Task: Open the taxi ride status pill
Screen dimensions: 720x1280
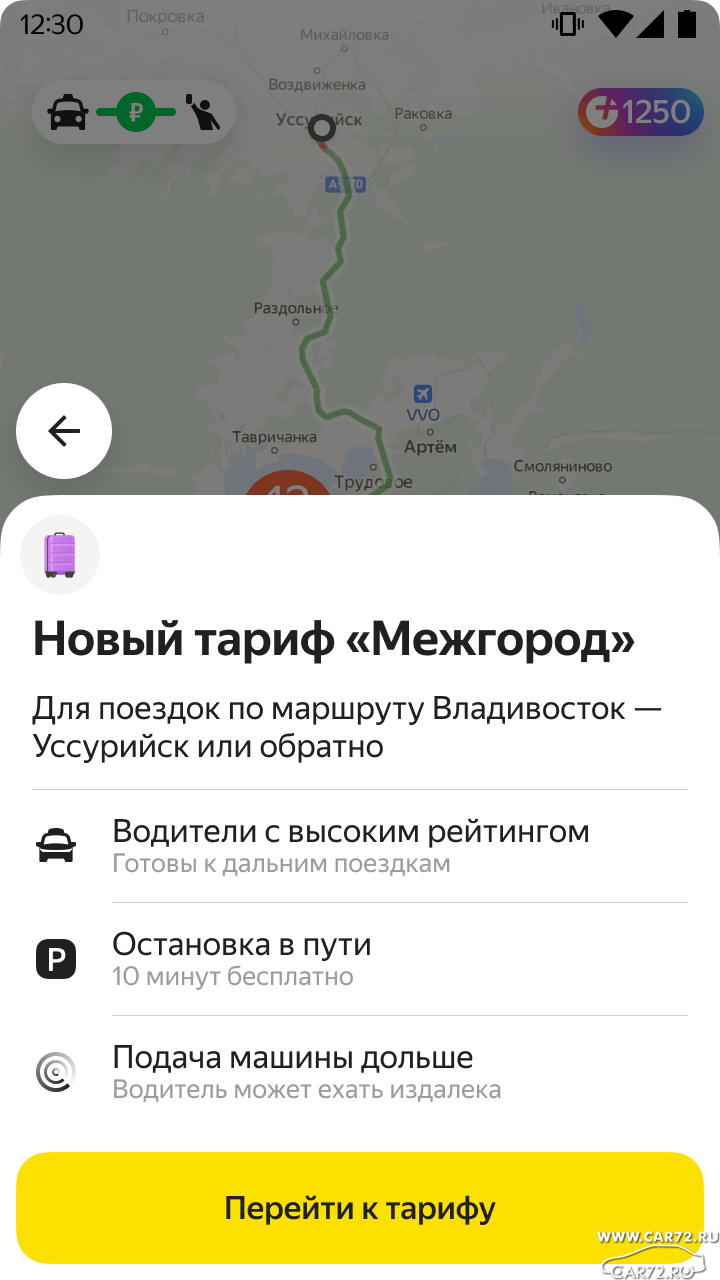Action: [134, 112]
